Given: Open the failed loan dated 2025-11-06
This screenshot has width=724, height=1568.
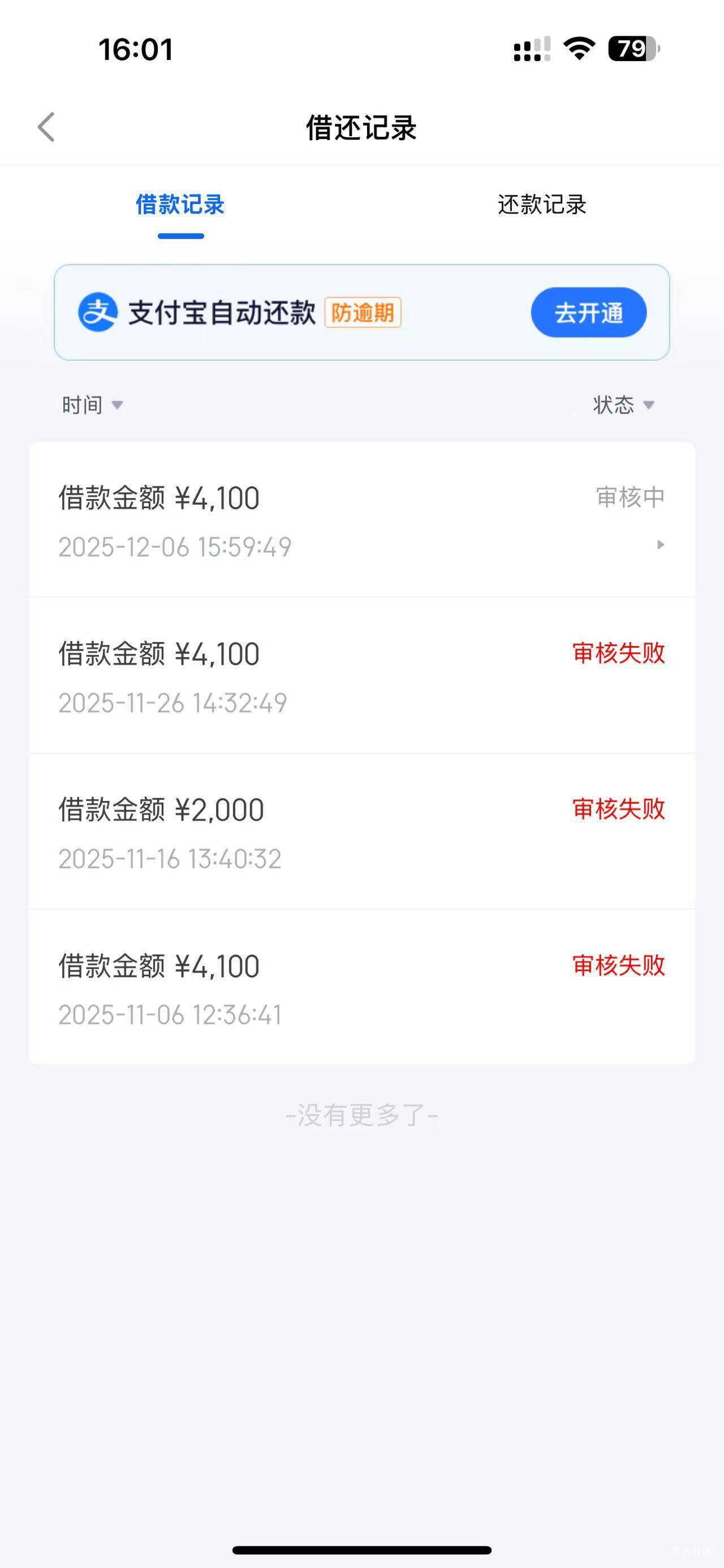Looking at the screenshot, I should tap(361, 989).
